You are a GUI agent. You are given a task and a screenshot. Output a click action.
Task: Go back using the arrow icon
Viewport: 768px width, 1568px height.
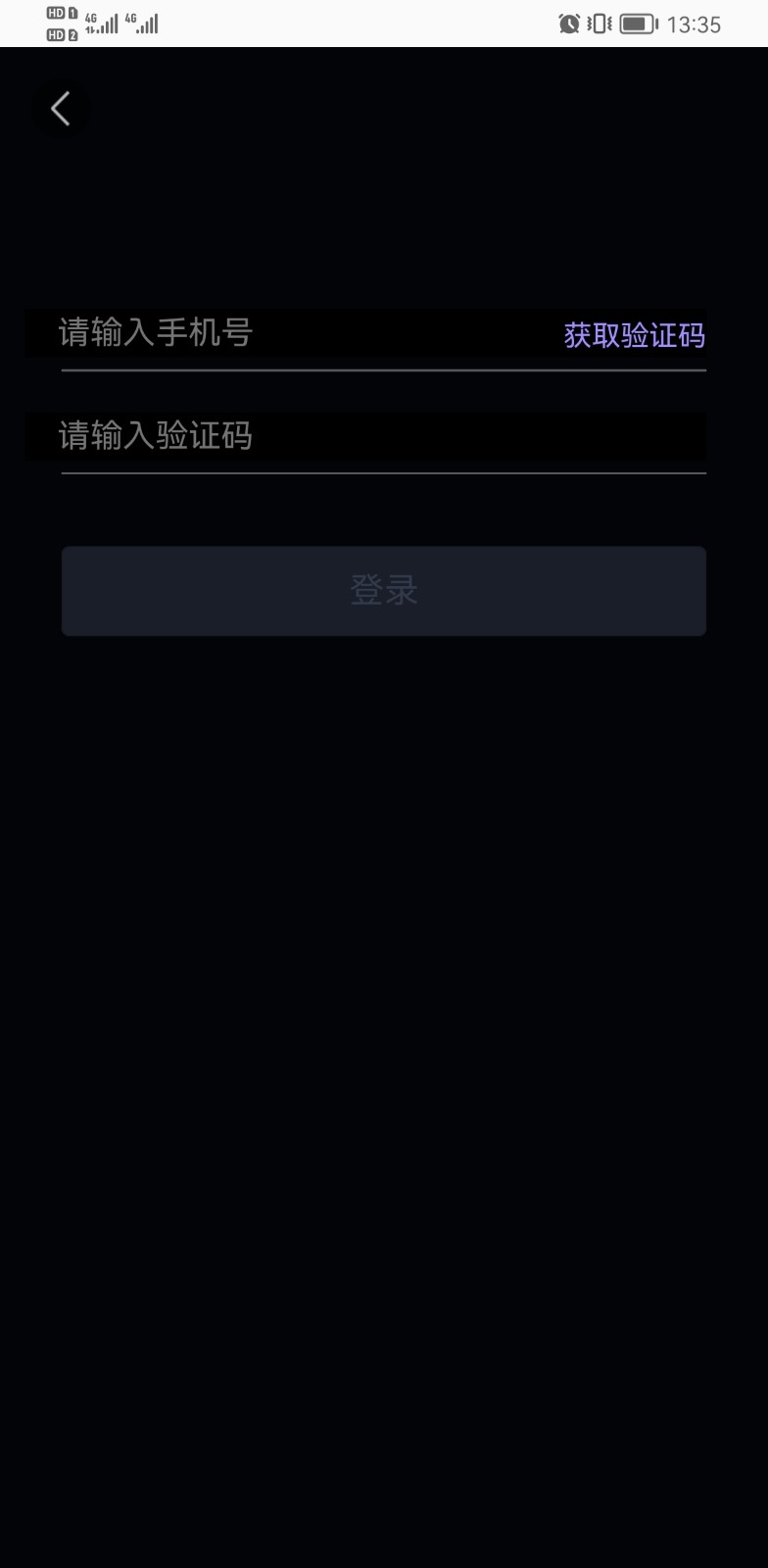click(61, 109)
